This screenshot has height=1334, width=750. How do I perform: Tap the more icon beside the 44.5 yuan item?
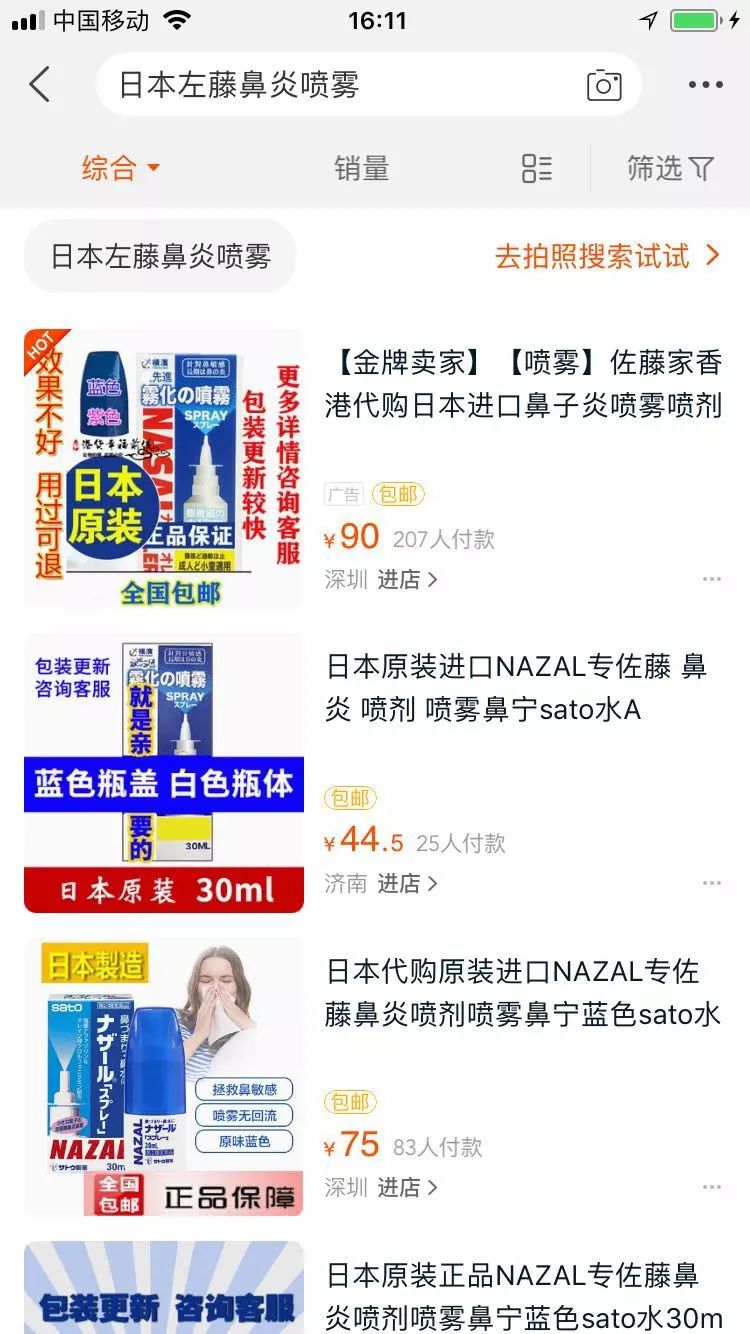tap(712, 882)
